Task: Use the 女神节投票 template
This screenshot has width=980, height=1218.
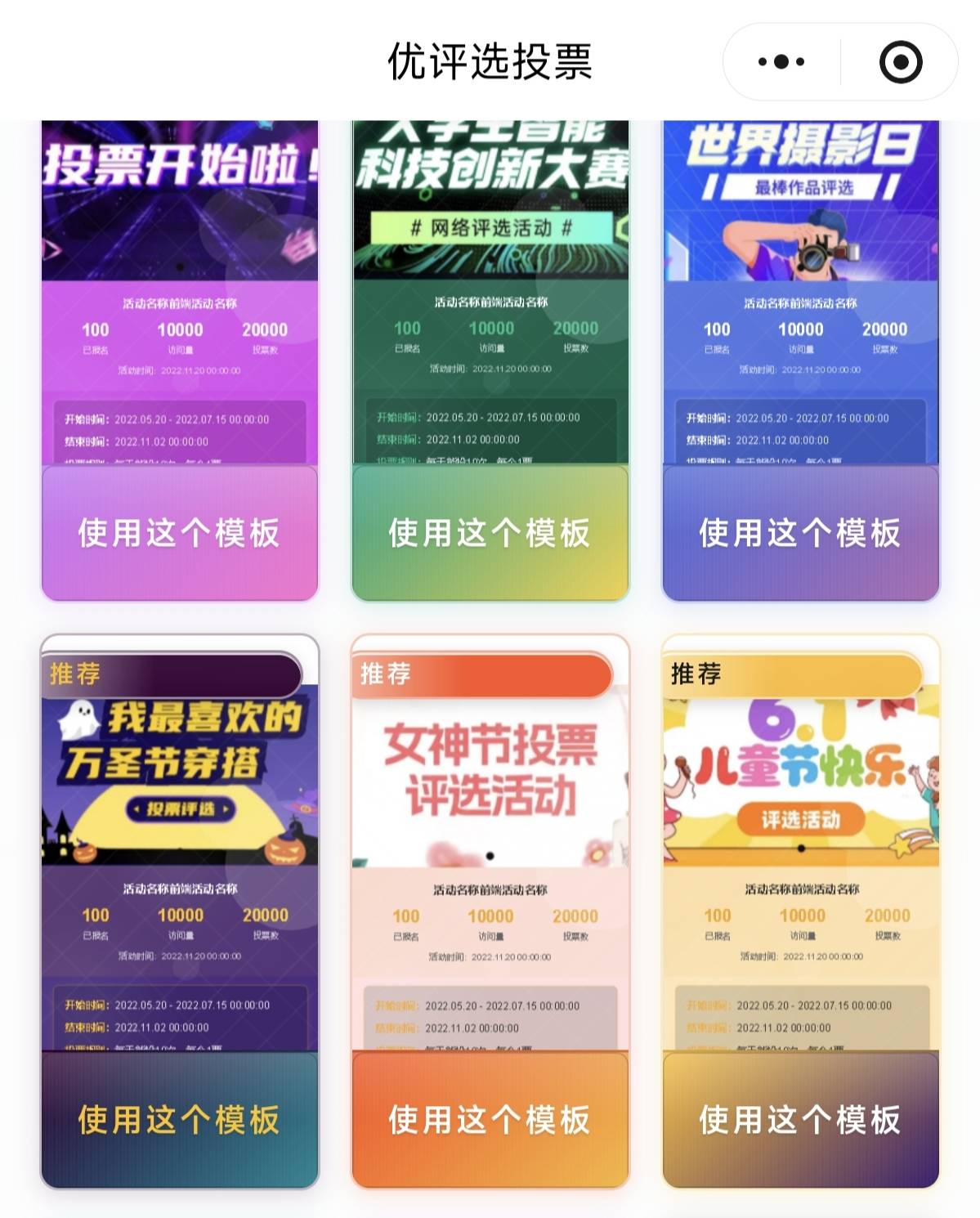Action: tap(490, 1119)
